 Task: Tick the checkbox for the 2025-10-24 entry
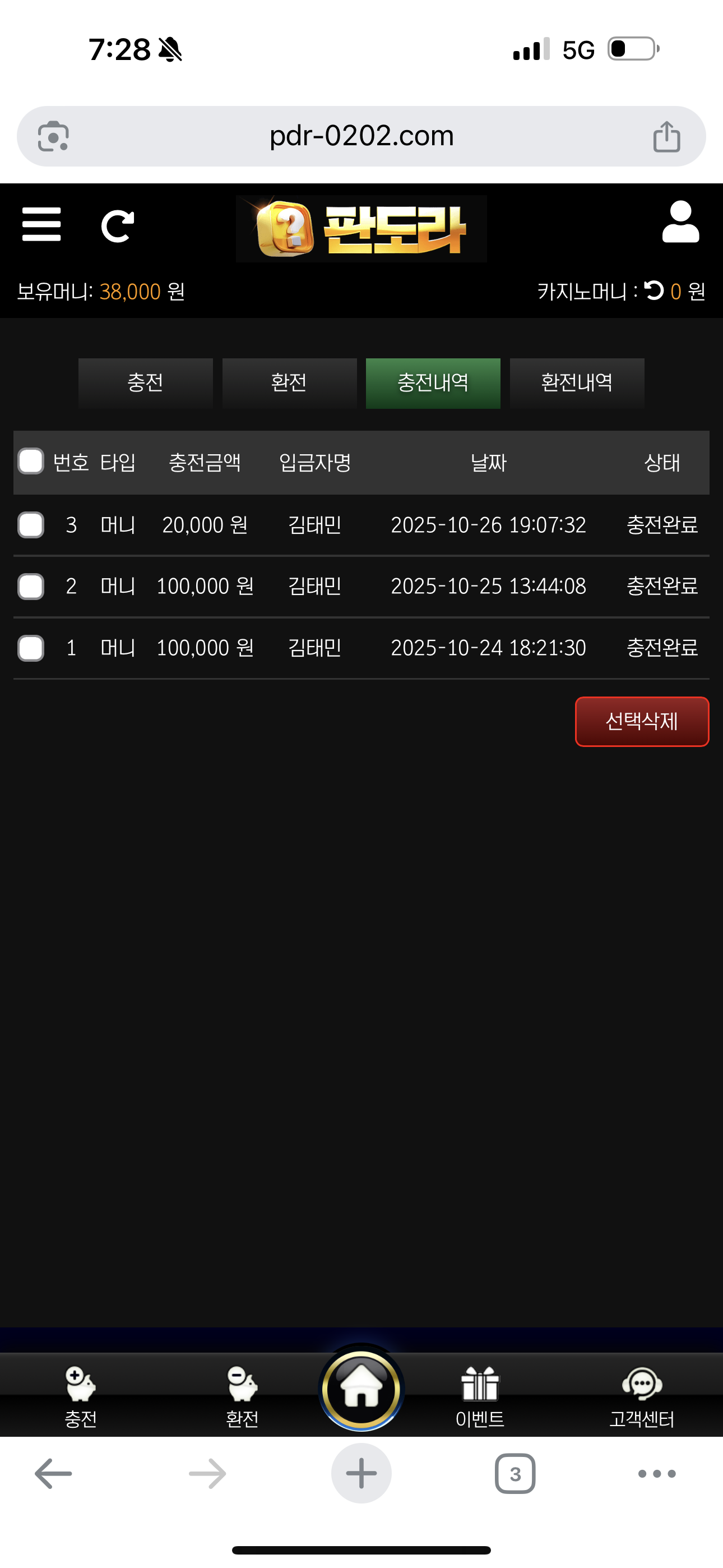pos(31,648)
